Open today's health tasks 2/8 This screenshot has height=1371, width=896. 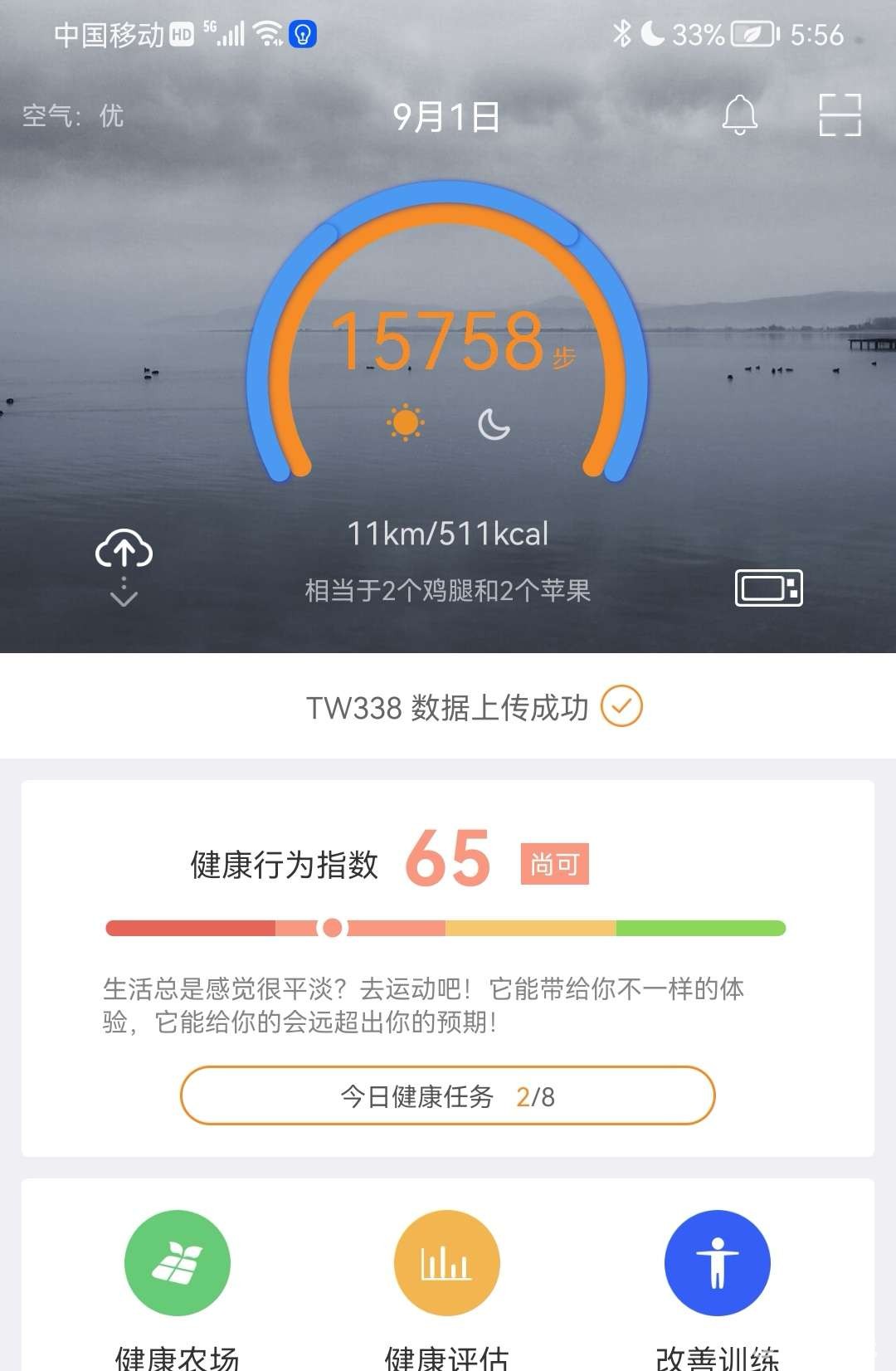pos(447,1096)
